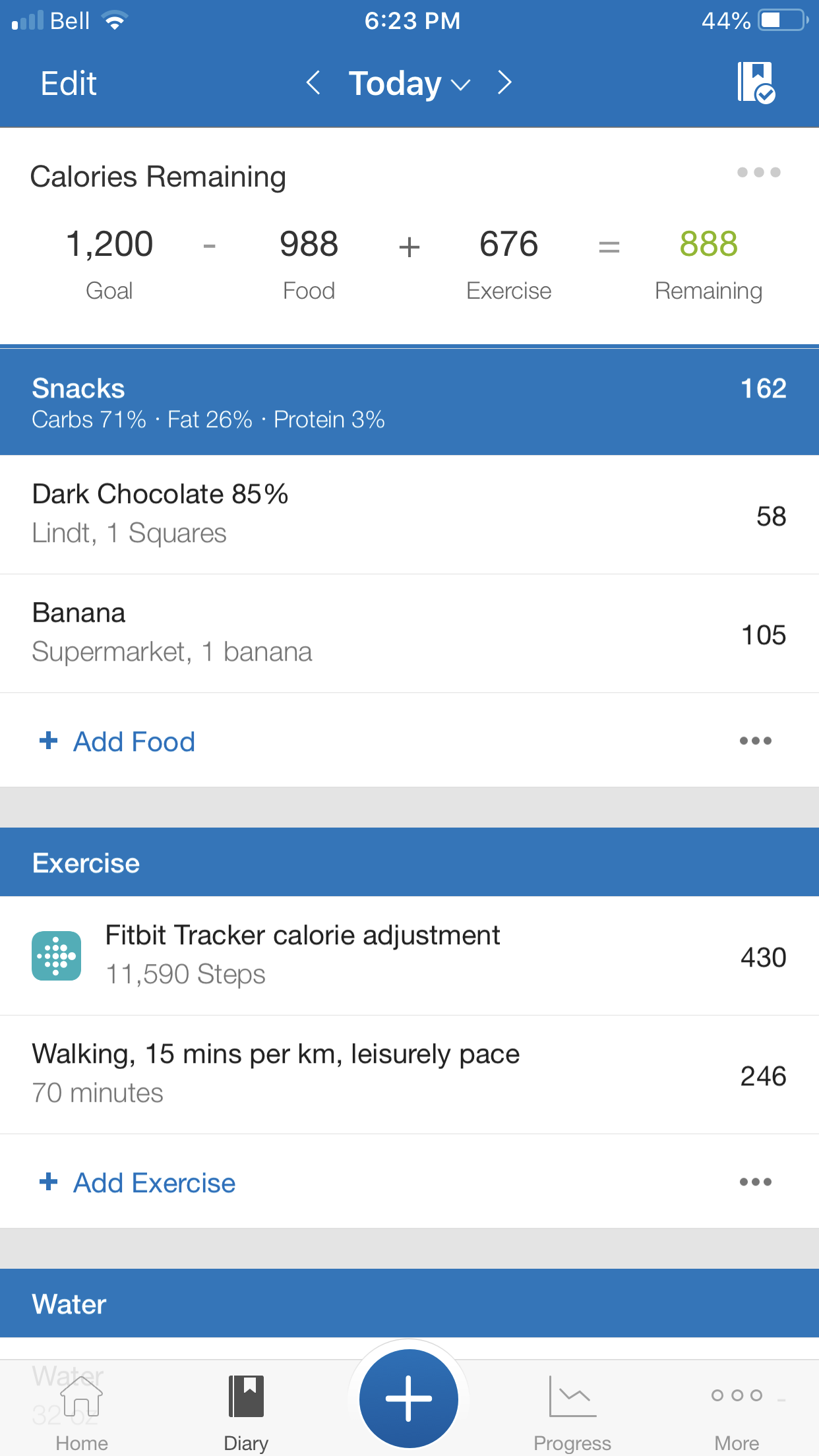The height and width of the screenshot is (1456, 819).
Task: Open the Banana food entry
Action: pyautogui.click(x=409, y=633)
